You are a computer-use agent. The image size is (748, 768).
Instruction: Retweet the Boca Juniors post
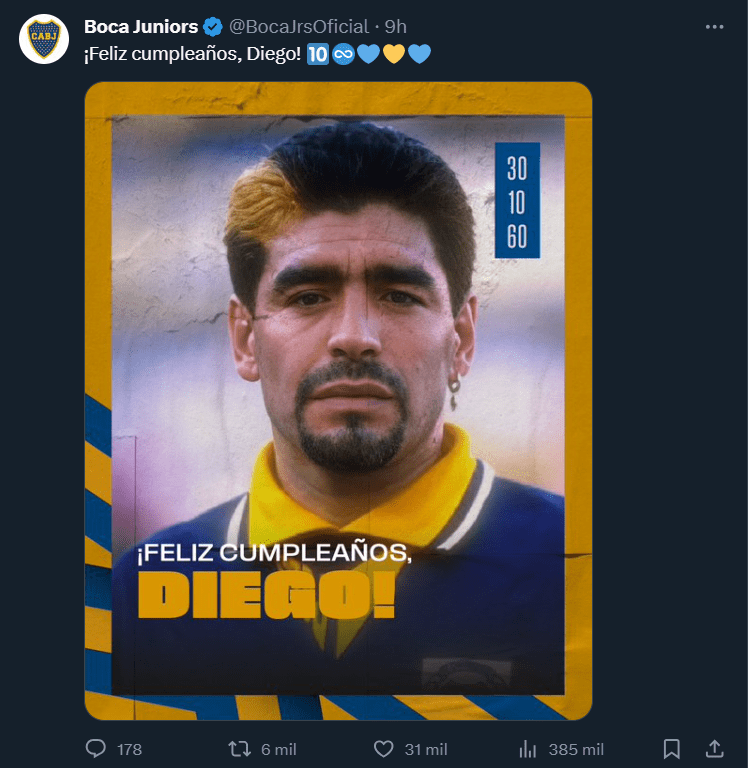(240, 748)
